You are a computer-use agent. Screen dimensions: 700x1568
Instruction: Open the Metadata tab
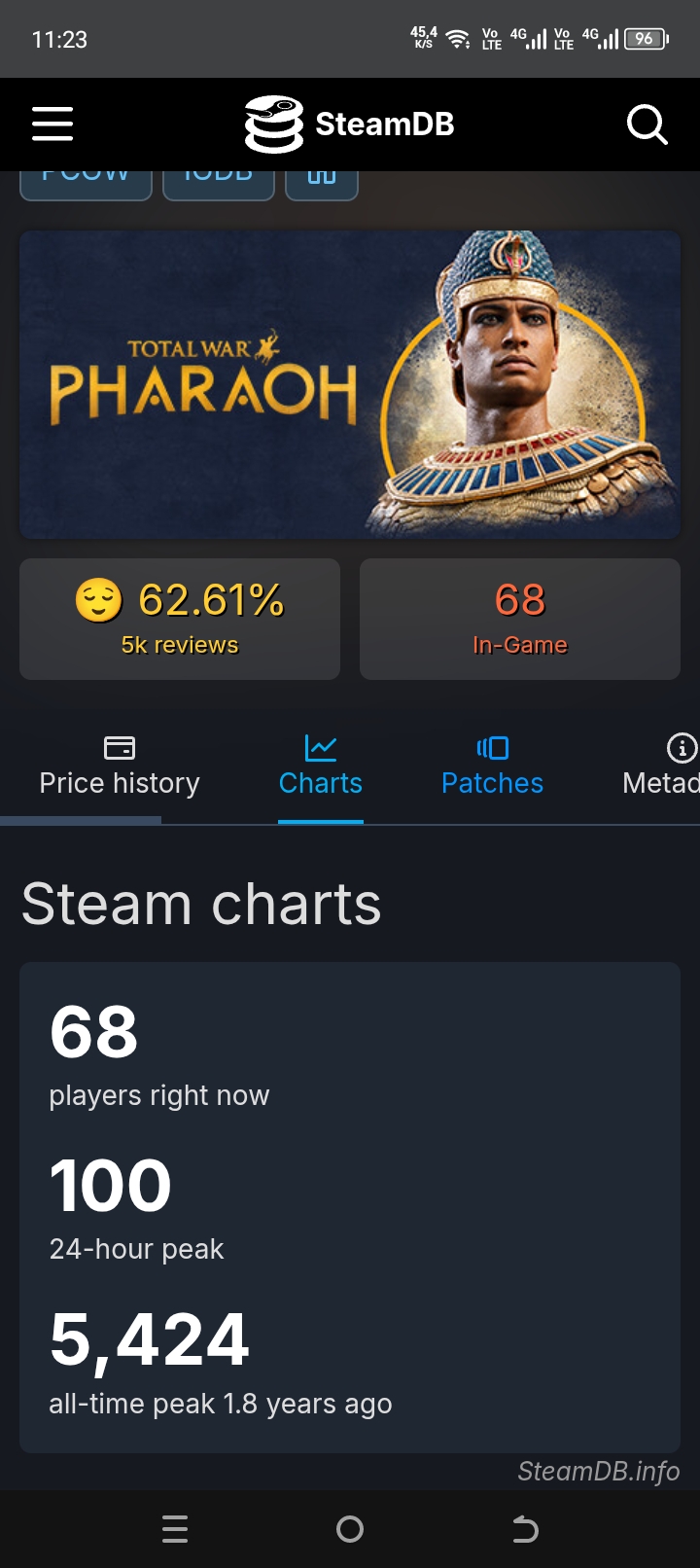tap(661, 766)
